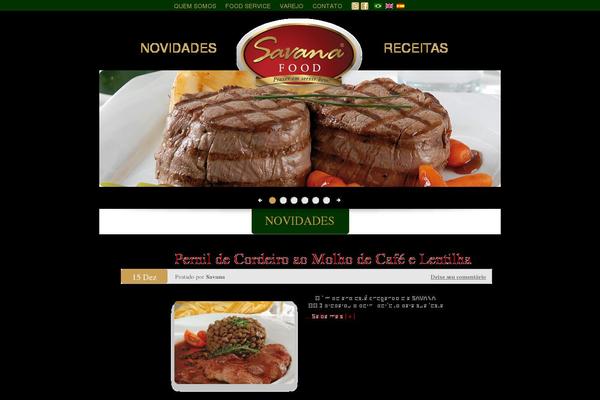Select the first slider dot indicator
The image size is (600, 400).
(x=272, y=200)
